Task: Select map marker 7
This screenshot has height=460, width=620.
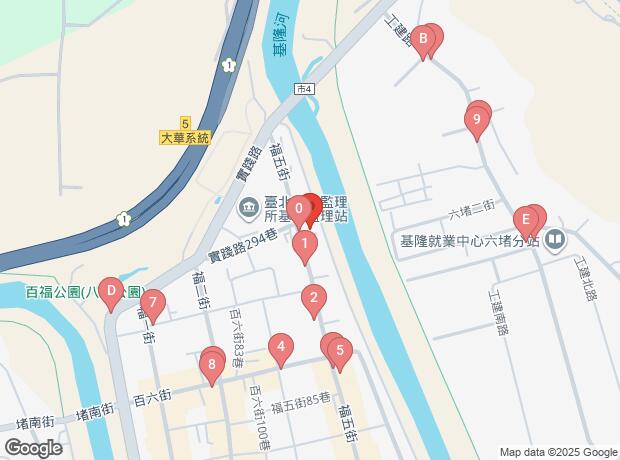Action: [151, 302]
